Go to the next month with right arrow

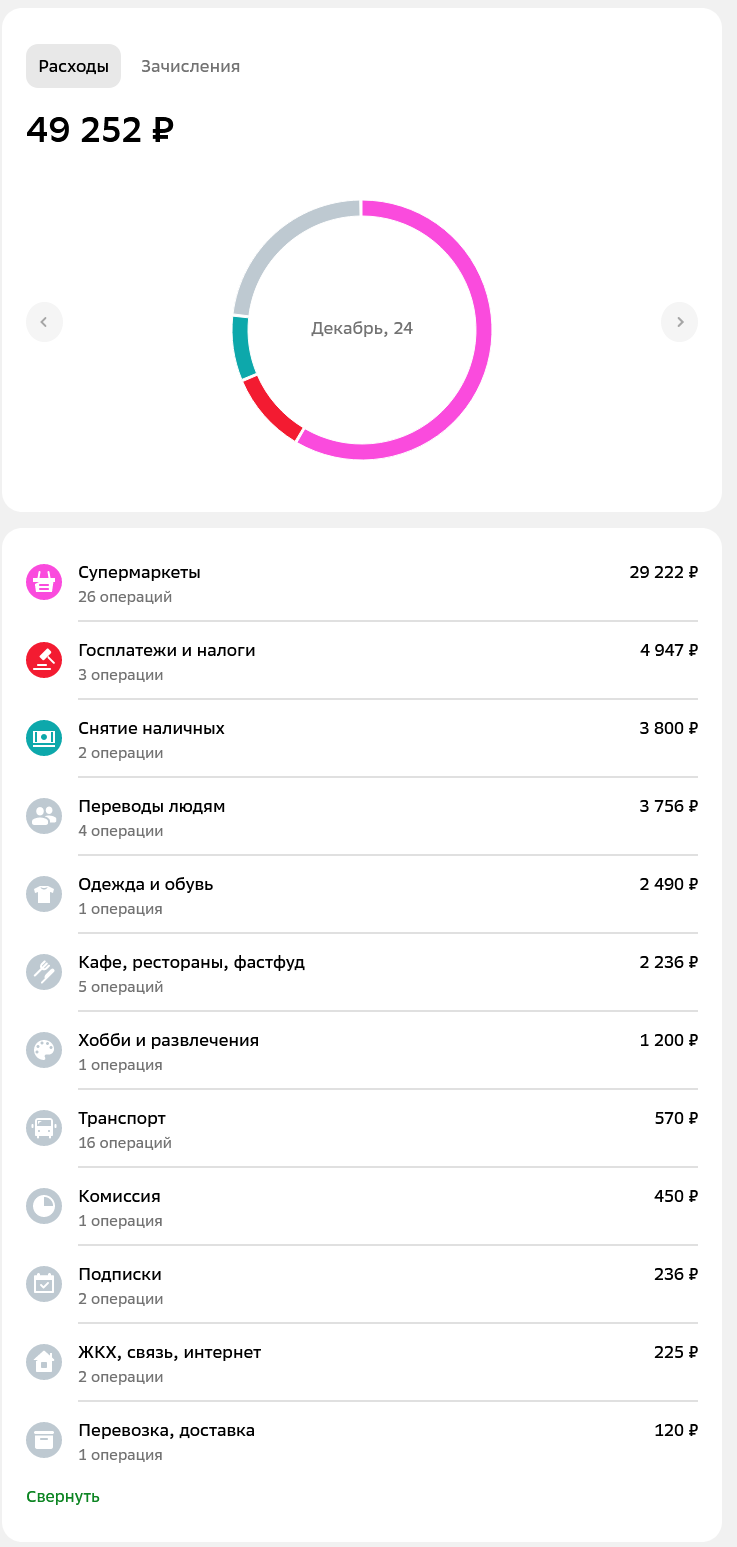[680, 322]
